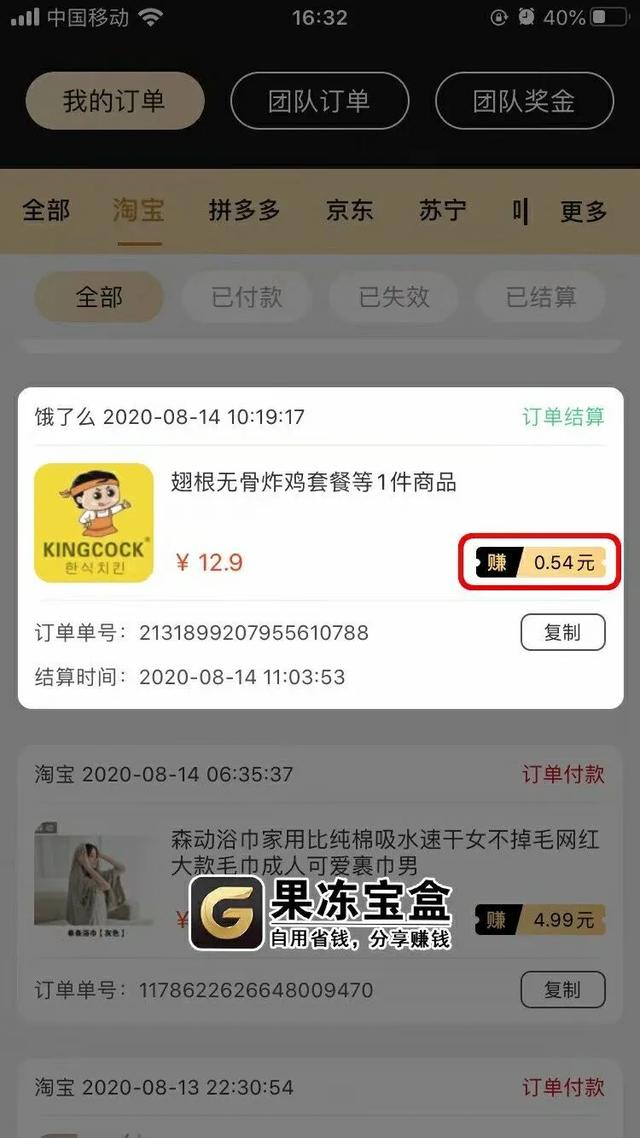This screenshot has width=640, height=1138.
Task: Open 团队订单 tab
Action: pyautogui.click(x=319, y=101)
